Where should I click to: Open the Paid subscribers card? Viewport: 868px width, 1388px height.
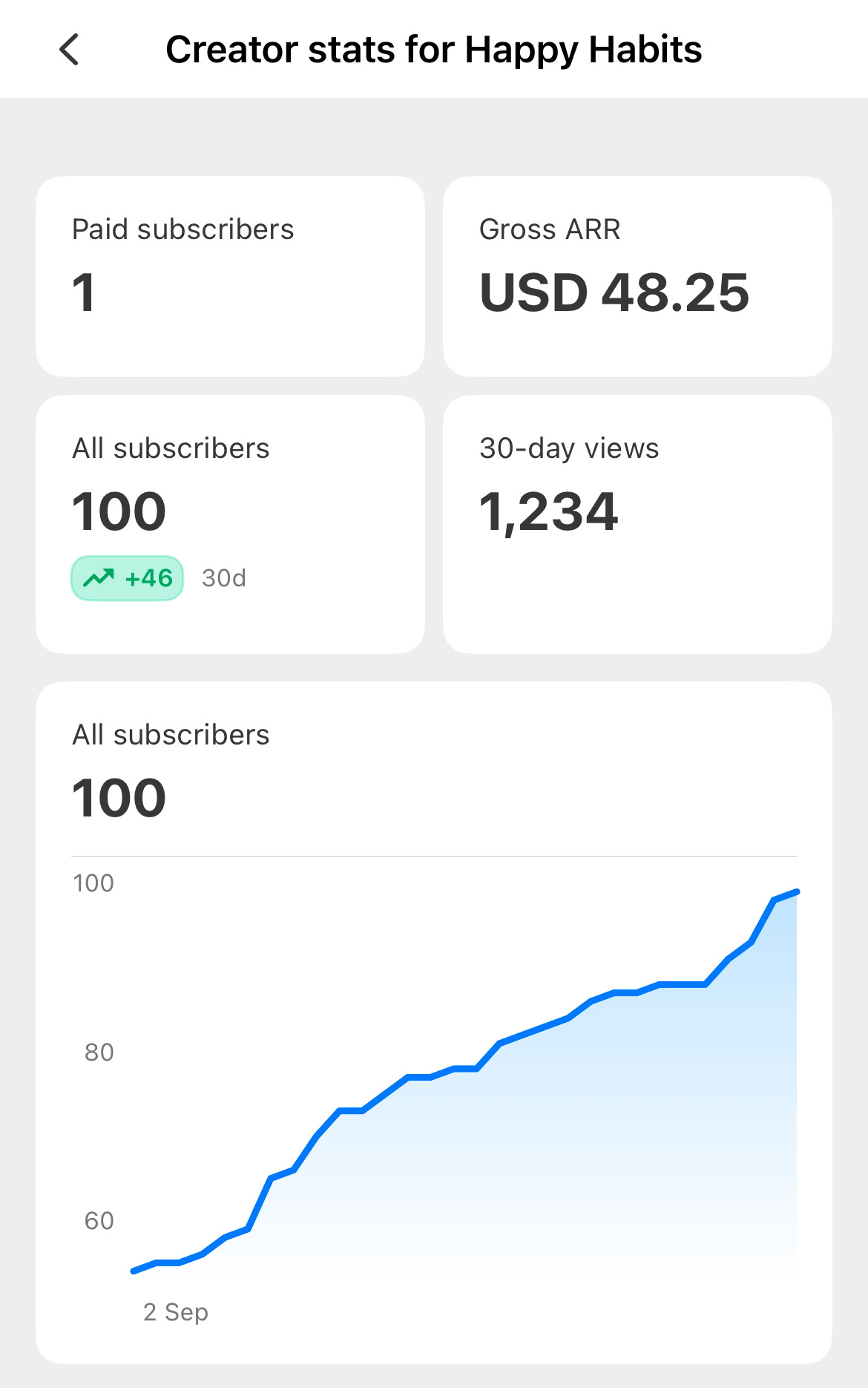pyautogui.click(x=230, y=276)
